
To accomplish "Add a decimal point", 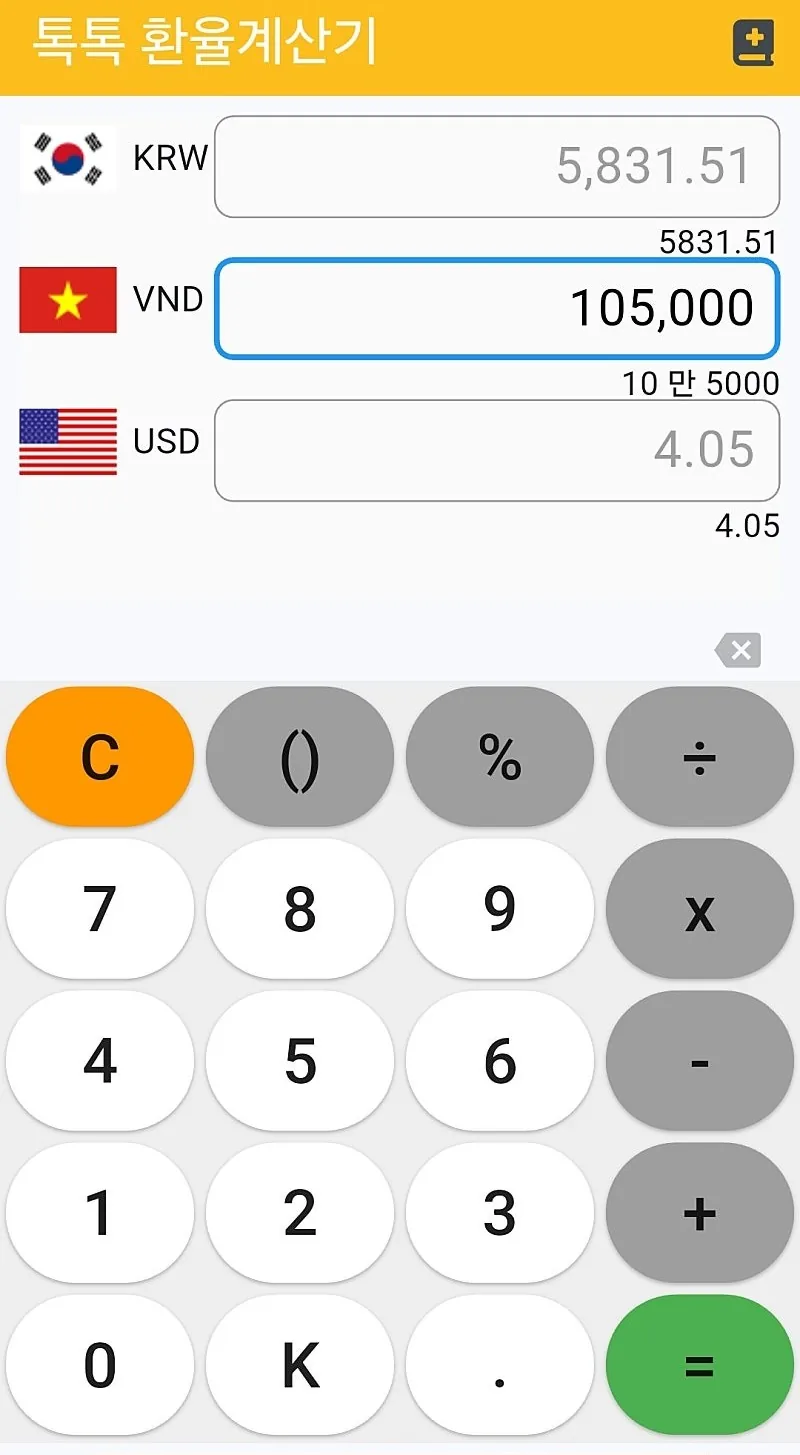I will click(500, 1365).
